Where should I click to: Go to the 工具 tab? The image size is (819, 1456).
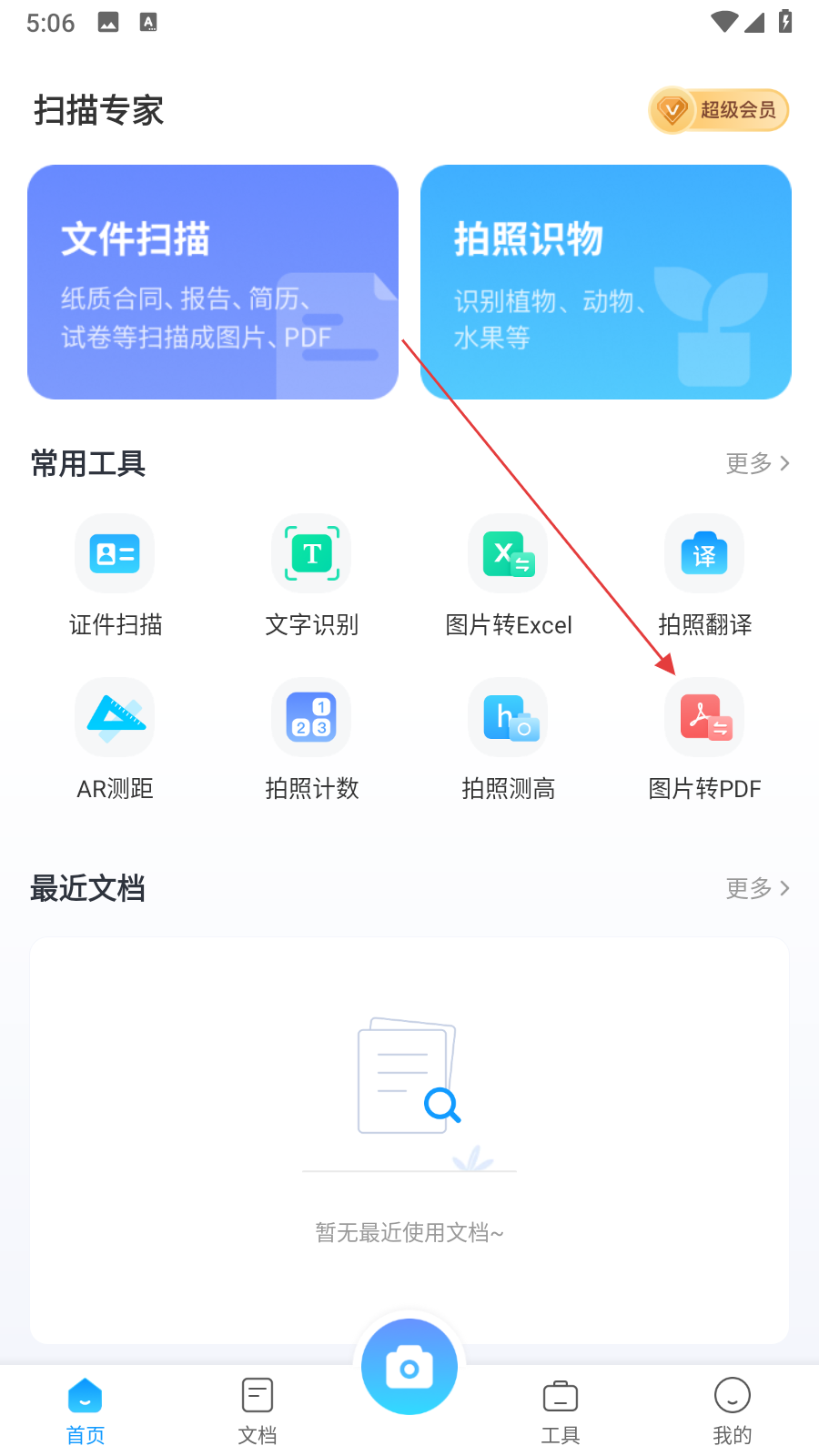click(561, 1410)
